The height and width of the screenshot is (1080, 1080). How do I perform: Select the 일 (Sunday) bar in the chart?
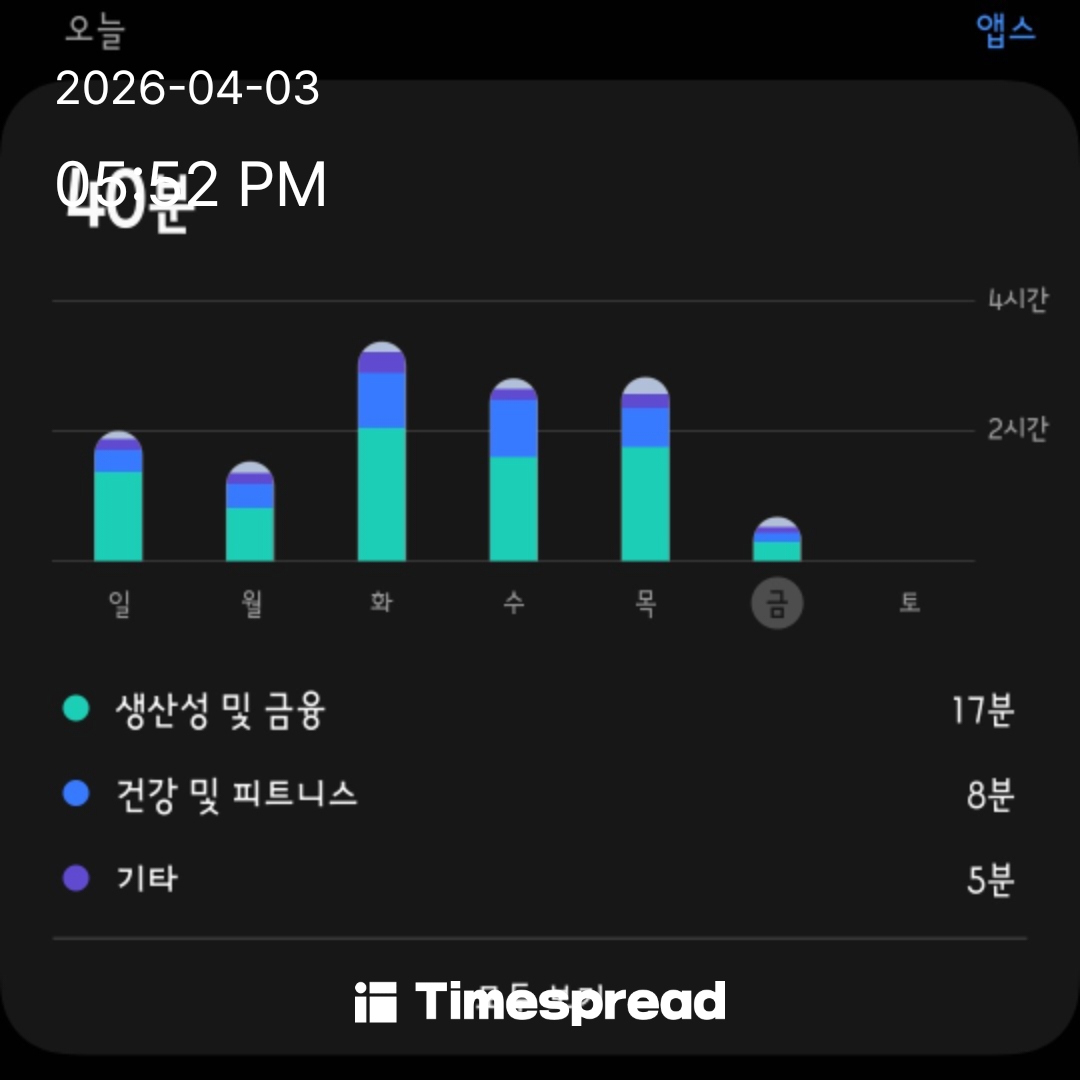pos(118,498)
